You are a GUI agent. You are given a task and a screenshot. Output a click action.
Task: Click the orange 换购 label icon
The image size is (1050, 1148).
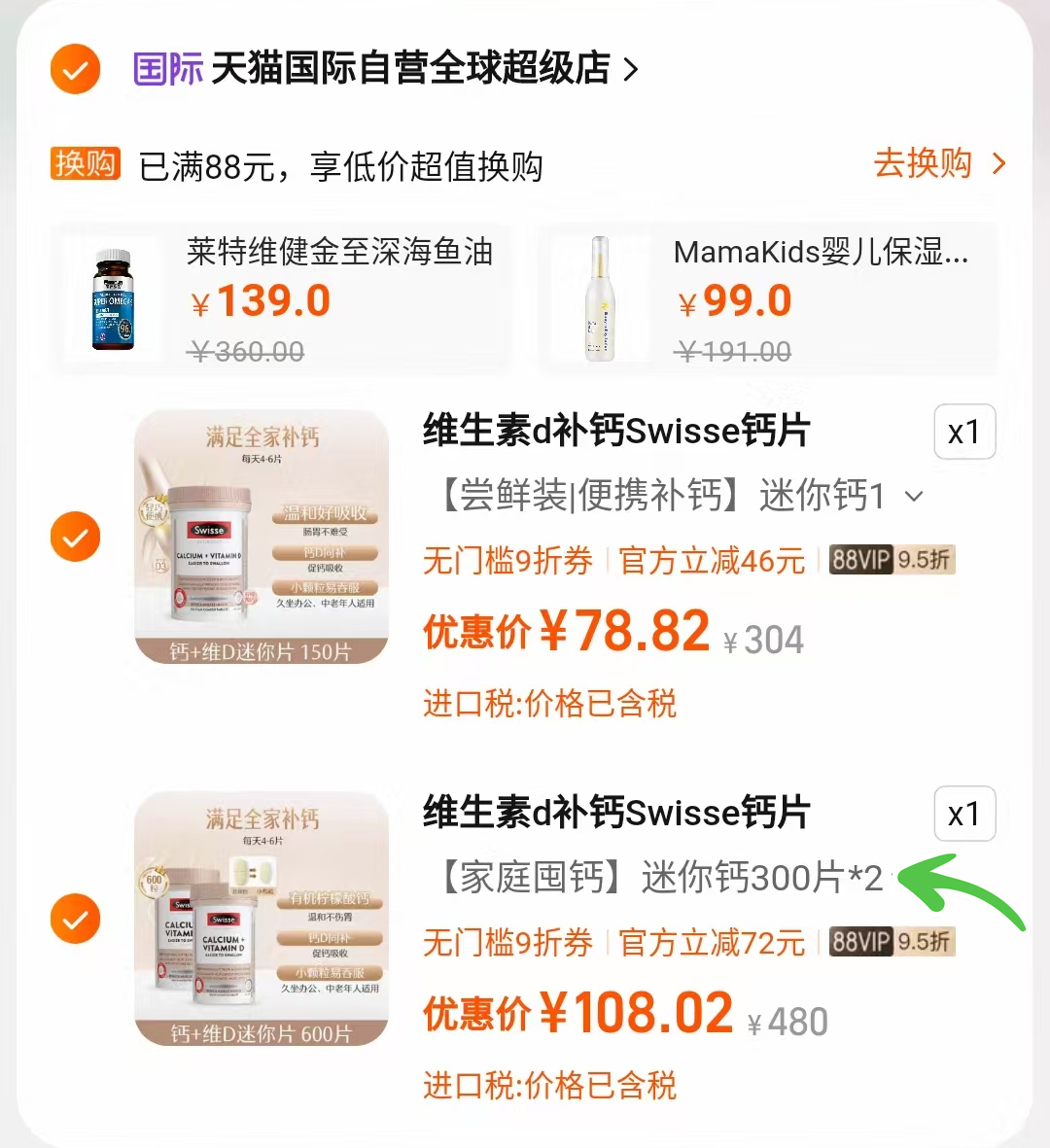point(84,166)
